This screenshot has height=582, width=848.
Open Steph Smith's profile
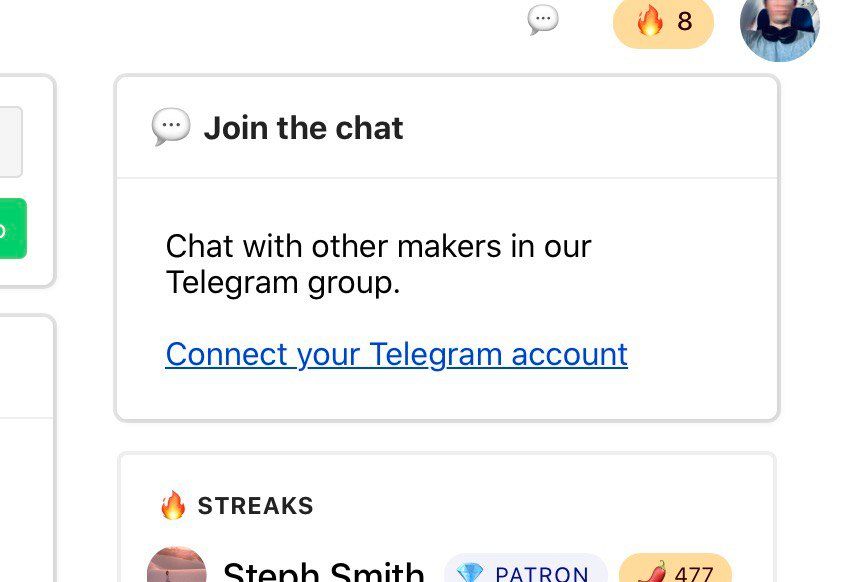coord(322,571)
